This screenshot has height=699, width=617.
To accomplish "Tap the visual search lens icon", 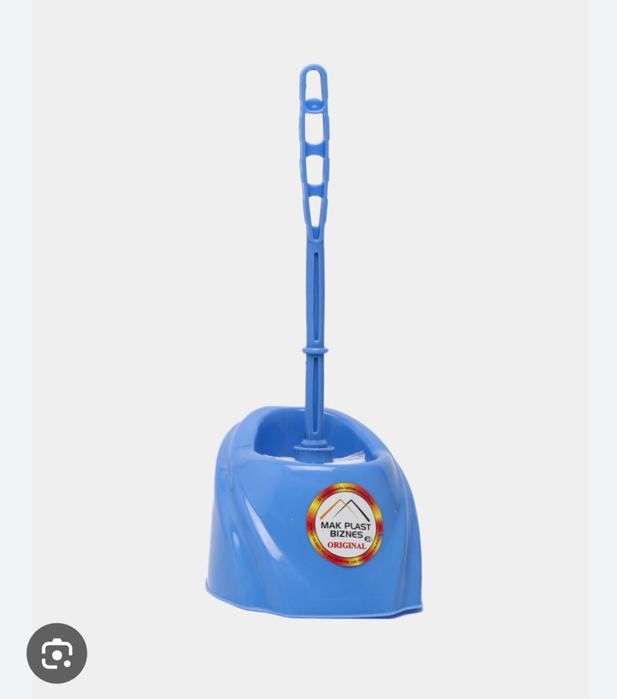I will coord(57,654).
